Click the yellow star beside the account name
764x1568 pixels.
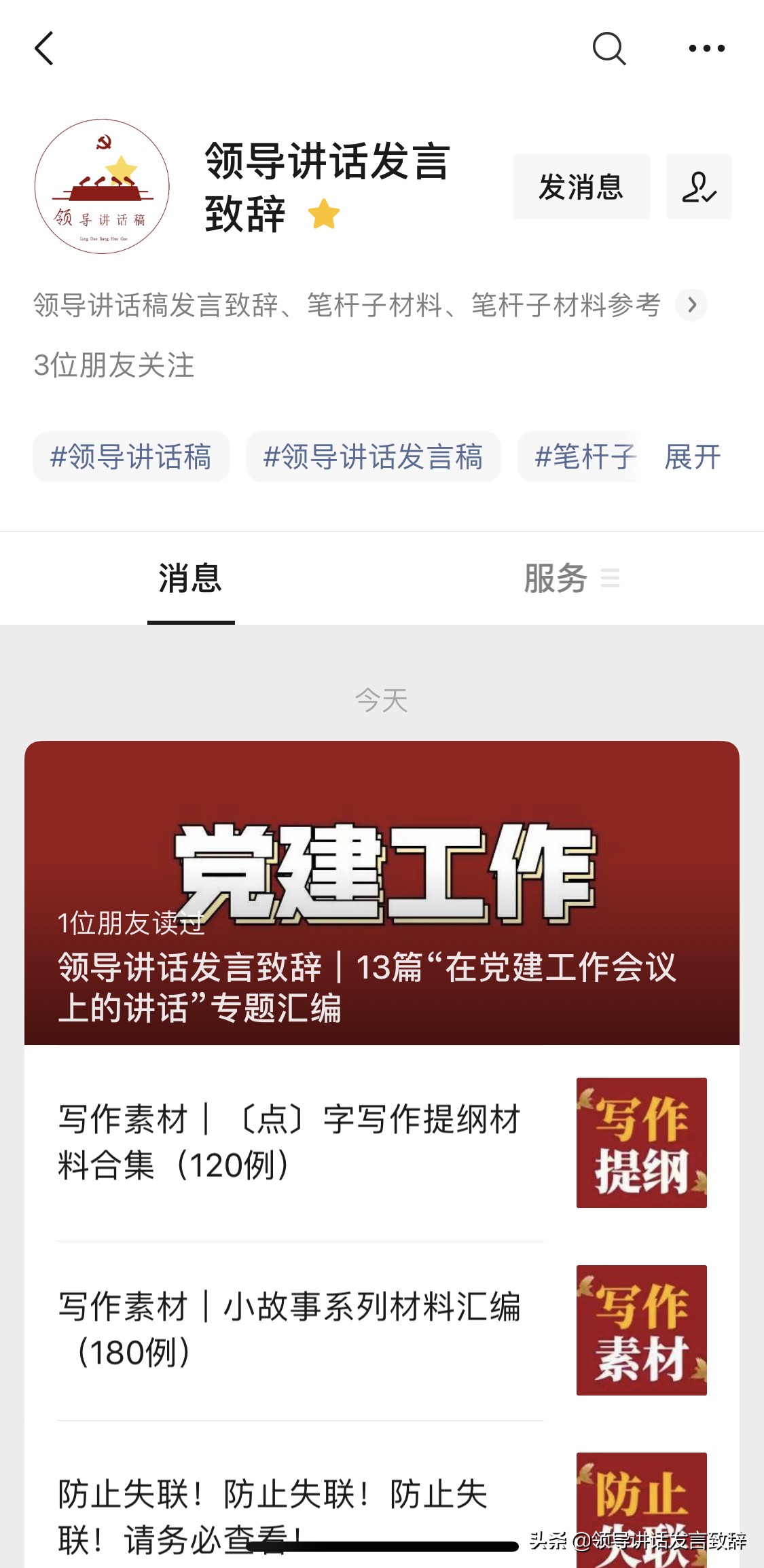click(325, 214)
